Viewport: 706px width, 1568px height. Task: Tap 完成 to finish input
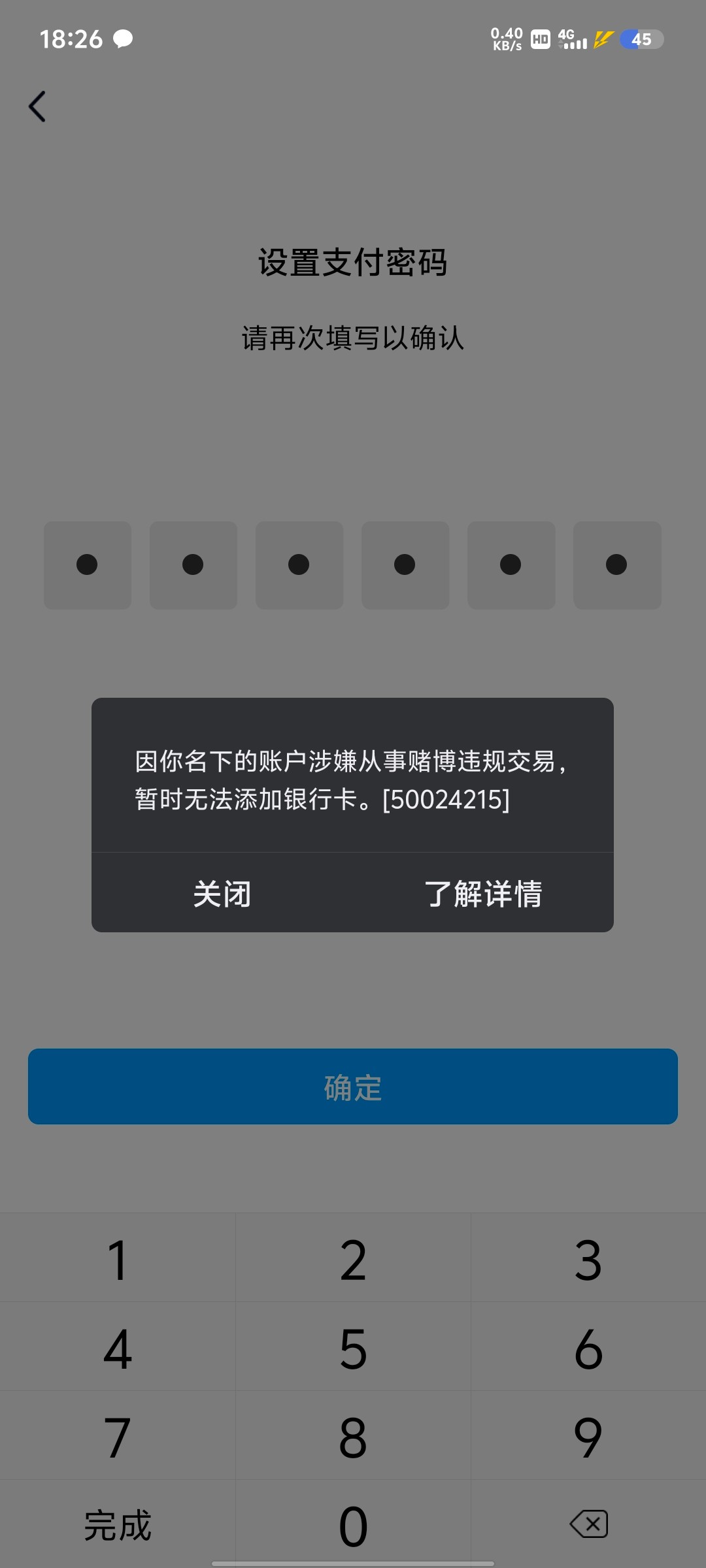116,1524
